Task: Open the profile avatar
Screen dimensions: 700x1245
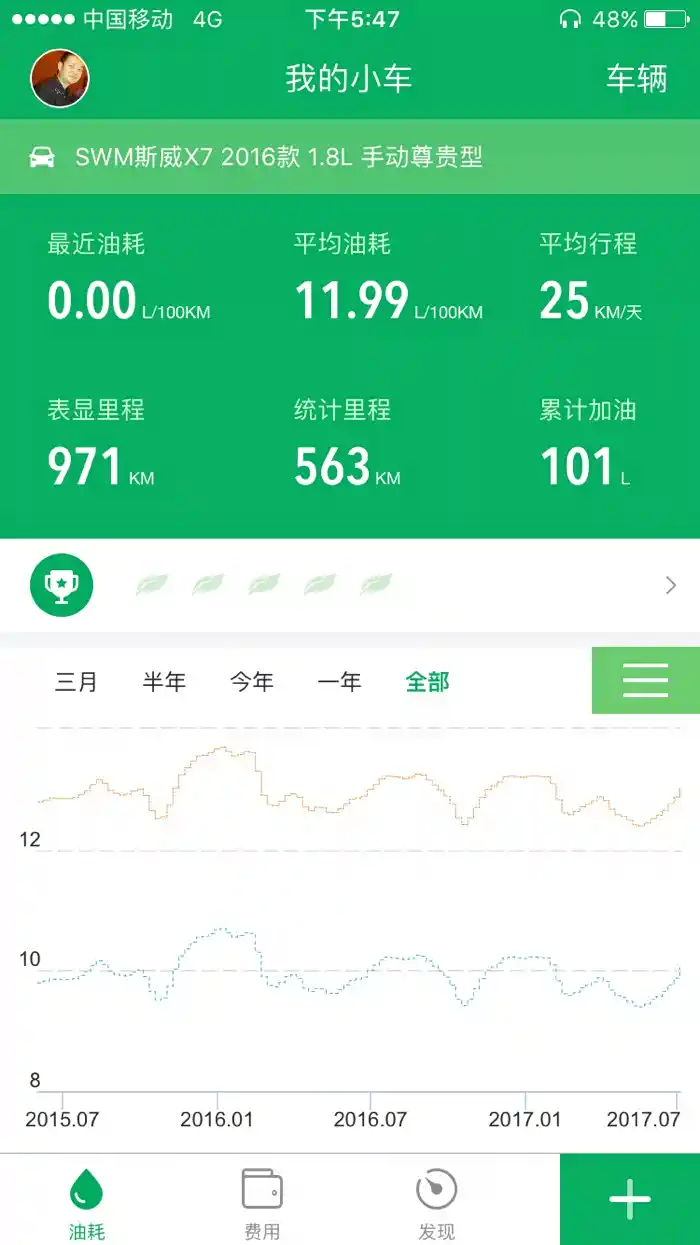Action: (60, 79)
